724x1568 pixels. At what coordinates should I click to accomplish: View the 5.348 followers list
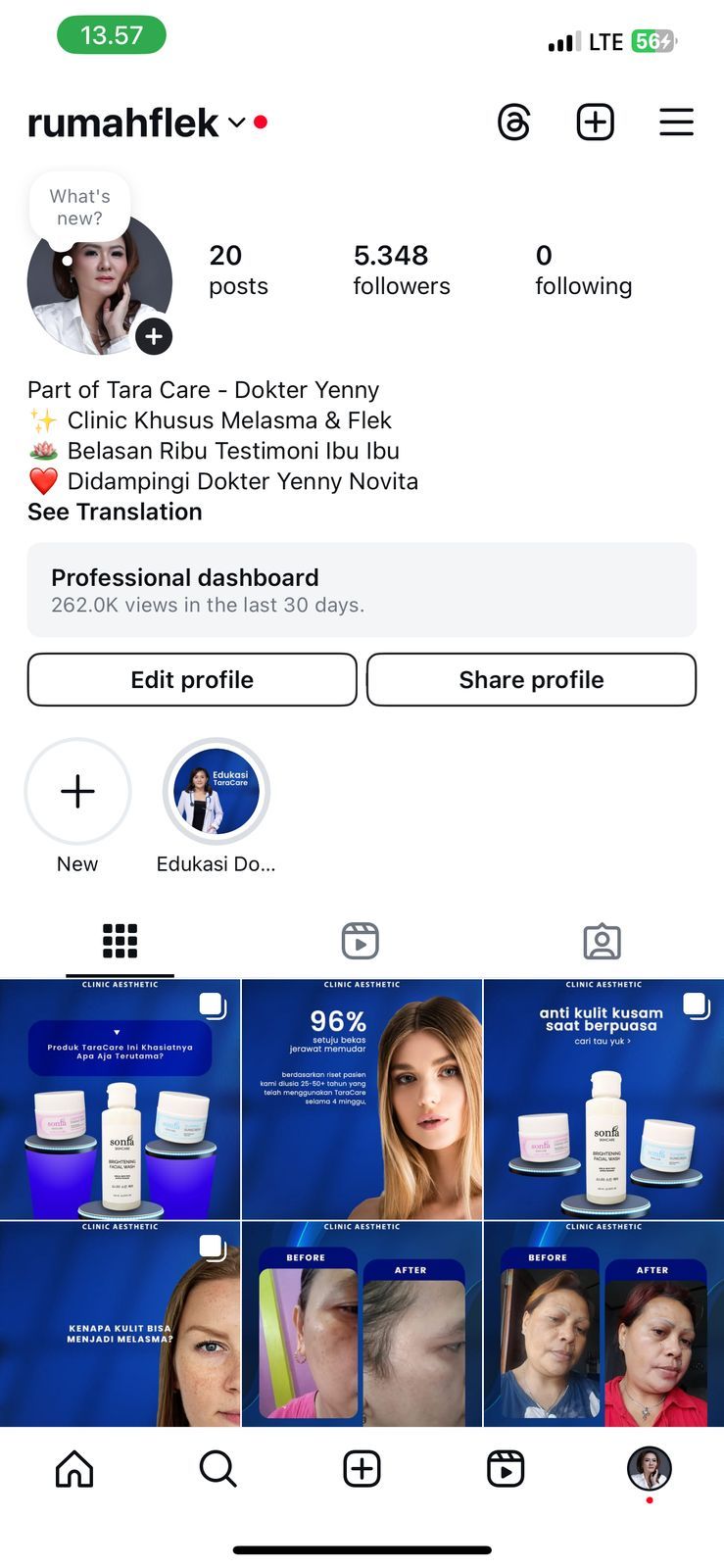click(402, 269)
